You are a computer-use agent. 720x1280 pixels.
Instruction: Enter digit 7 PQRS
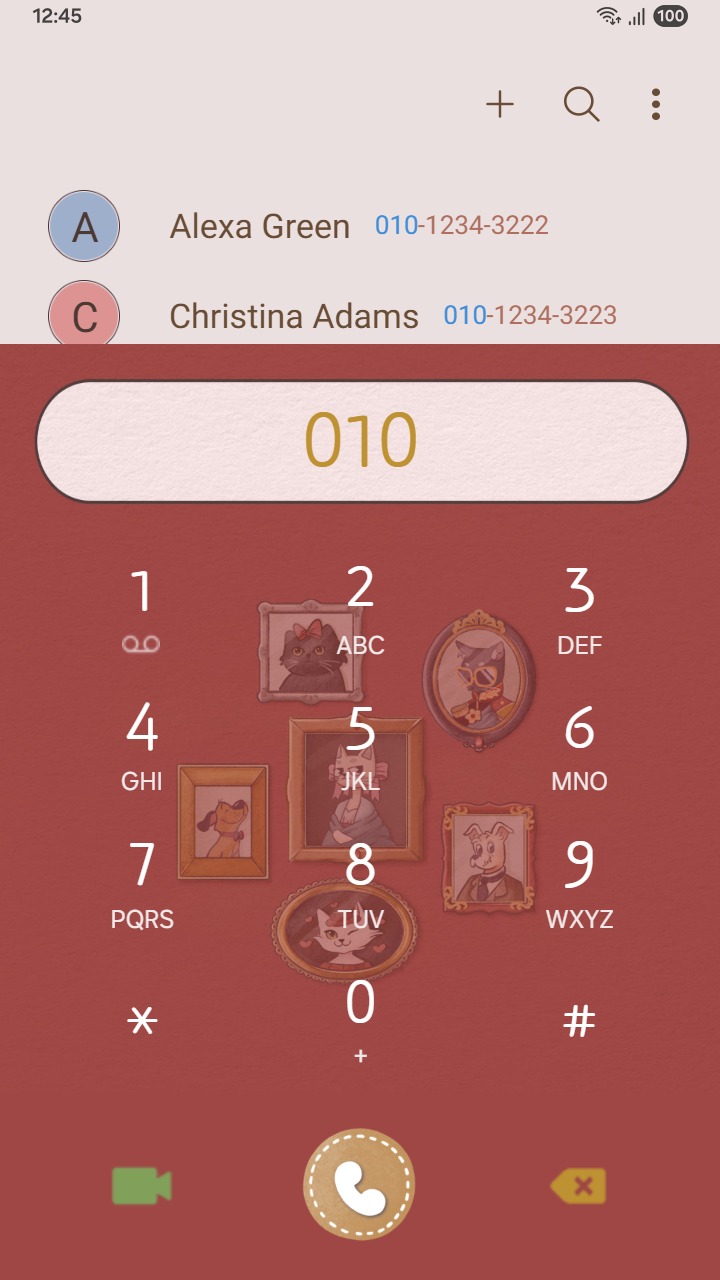click(142, 884)
